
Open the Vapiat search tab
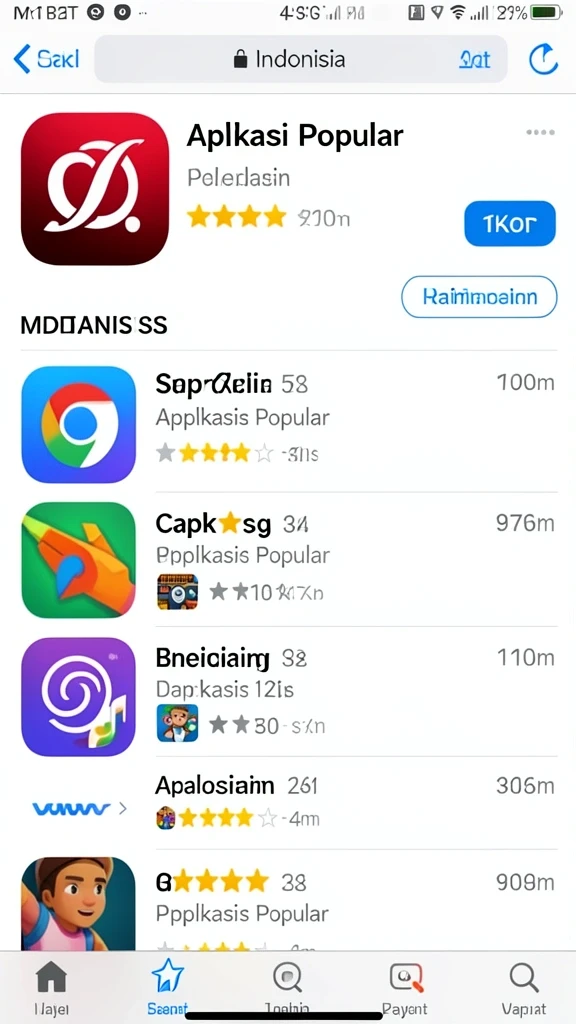pyautogui.click(x=523, y=986)
